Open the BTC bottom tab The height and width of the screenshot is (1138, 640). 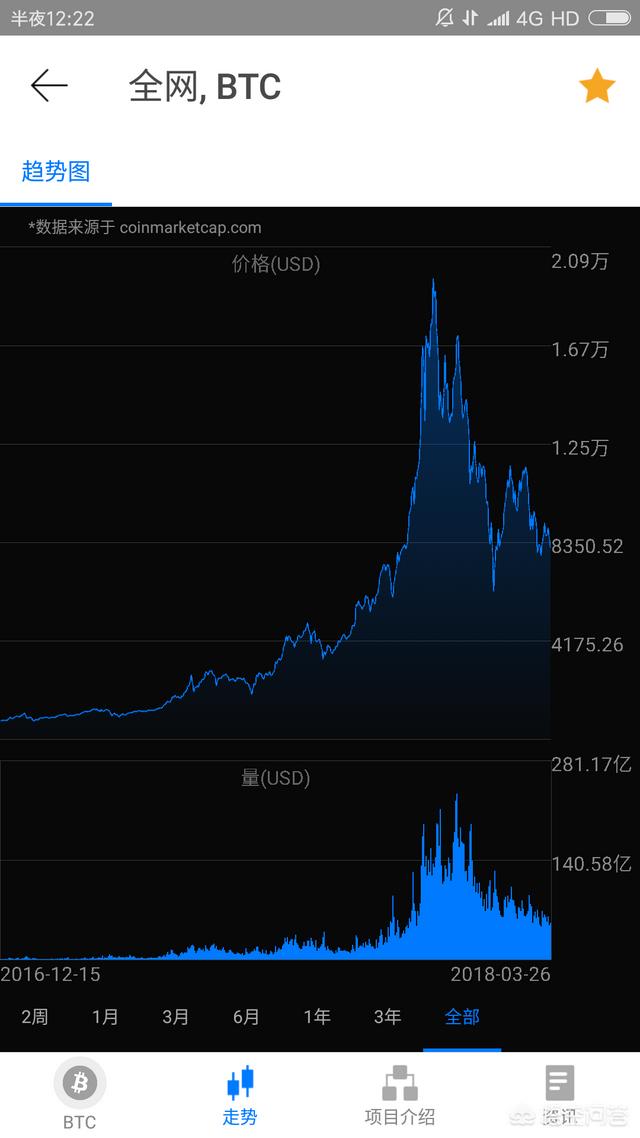pos(80,1095)
